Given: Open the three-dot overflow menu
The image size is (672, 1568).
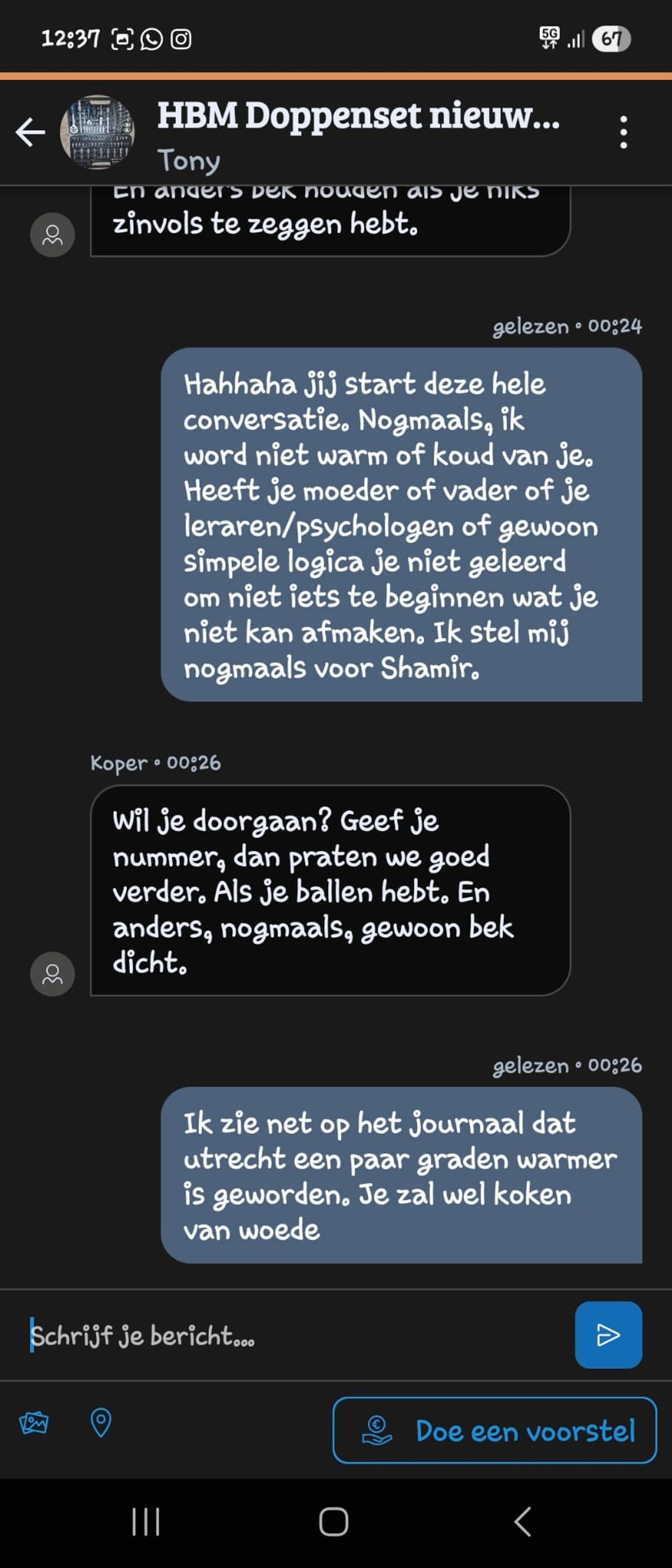Looking at the screenshot, I should coord(623,132).
